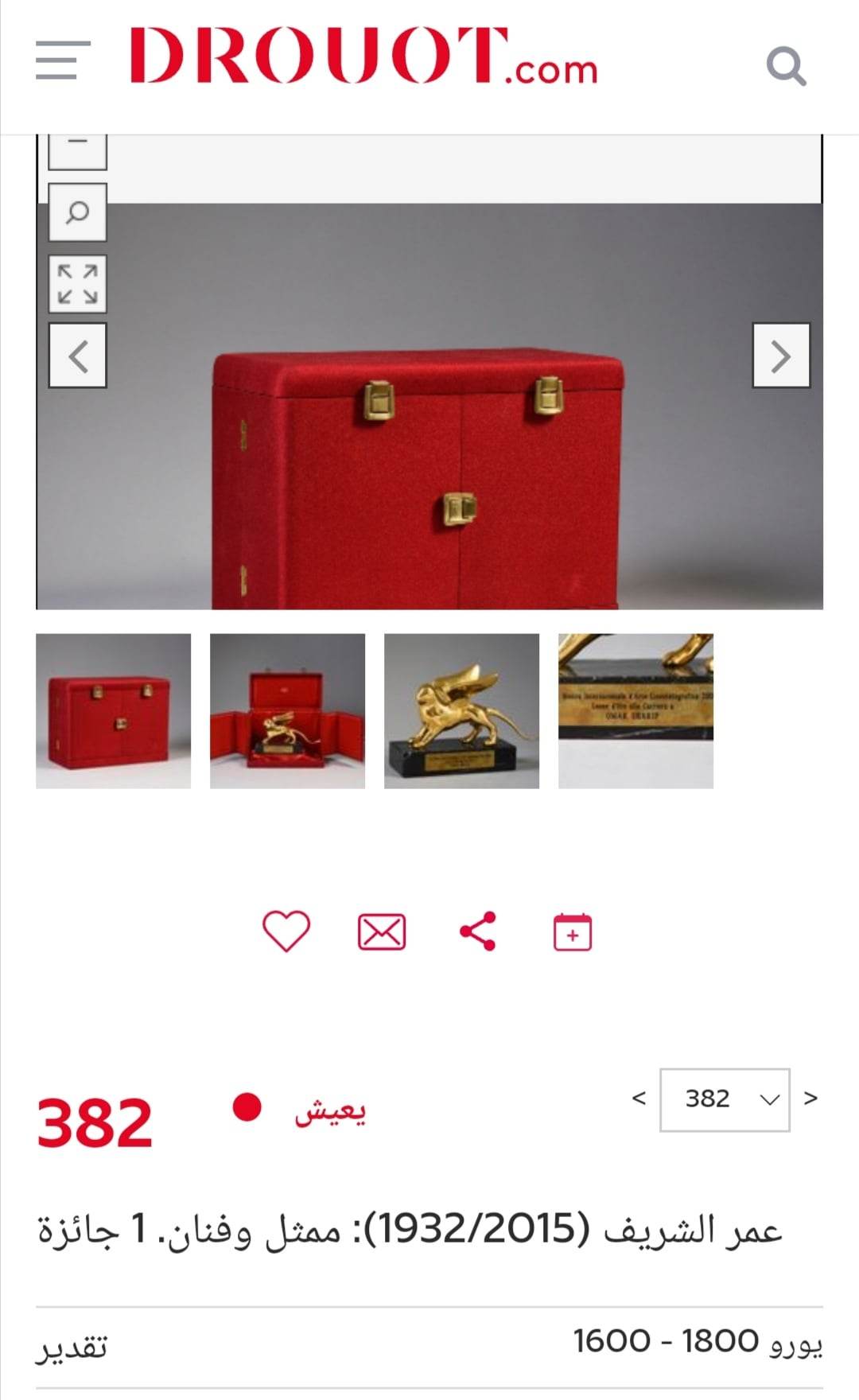Select the golden winged lion thumbnail
This screenshot has height=1400, width=859.
461,711
